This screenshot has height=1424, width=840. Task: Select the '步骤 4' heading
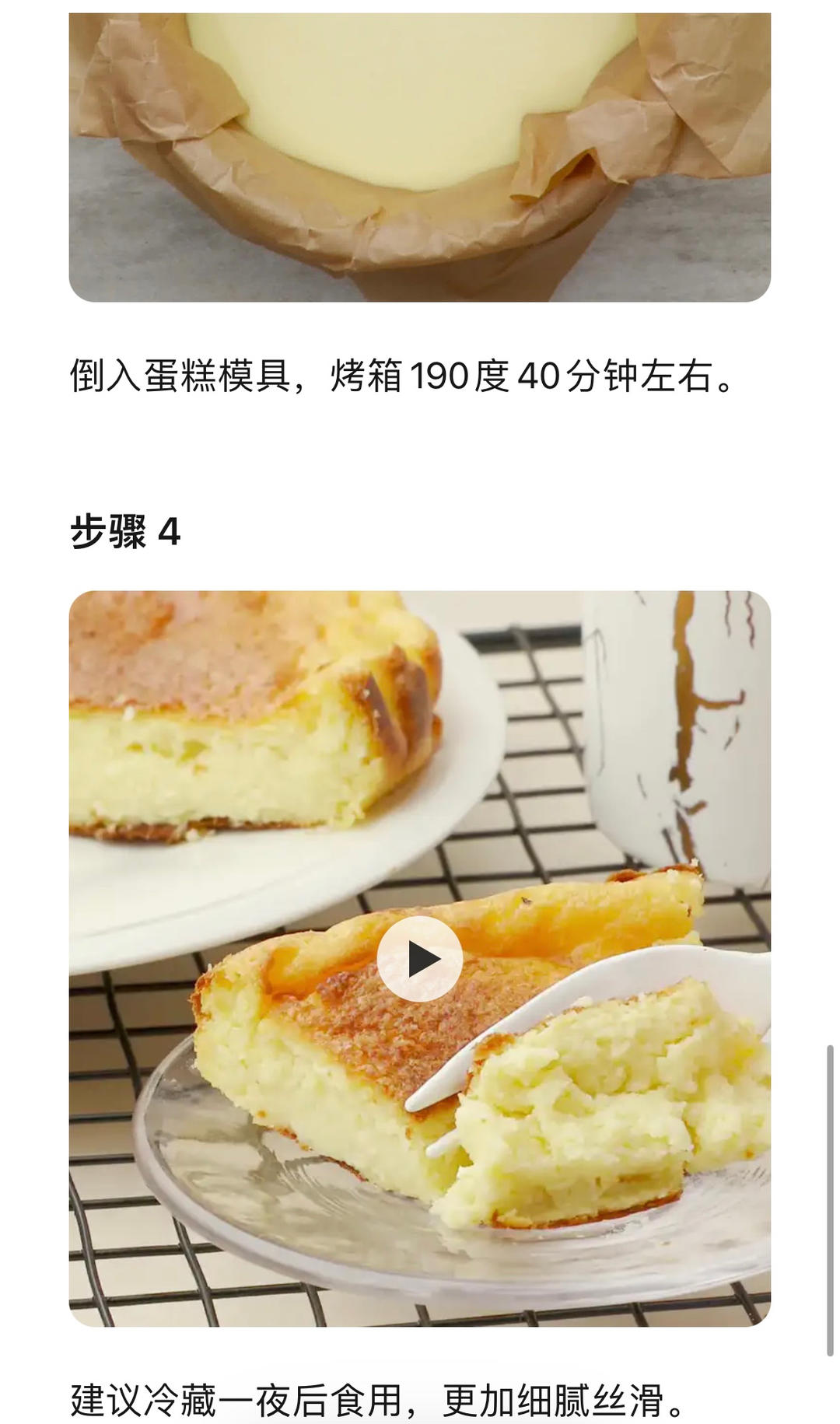click(124, 530)
